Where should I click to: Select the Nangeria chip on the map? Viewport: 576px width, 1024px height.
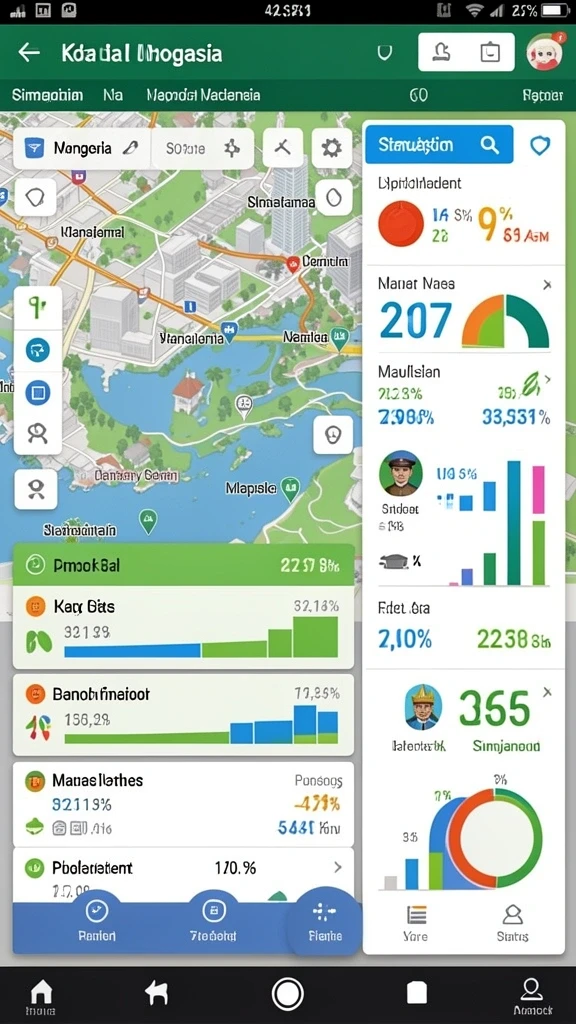82,149
